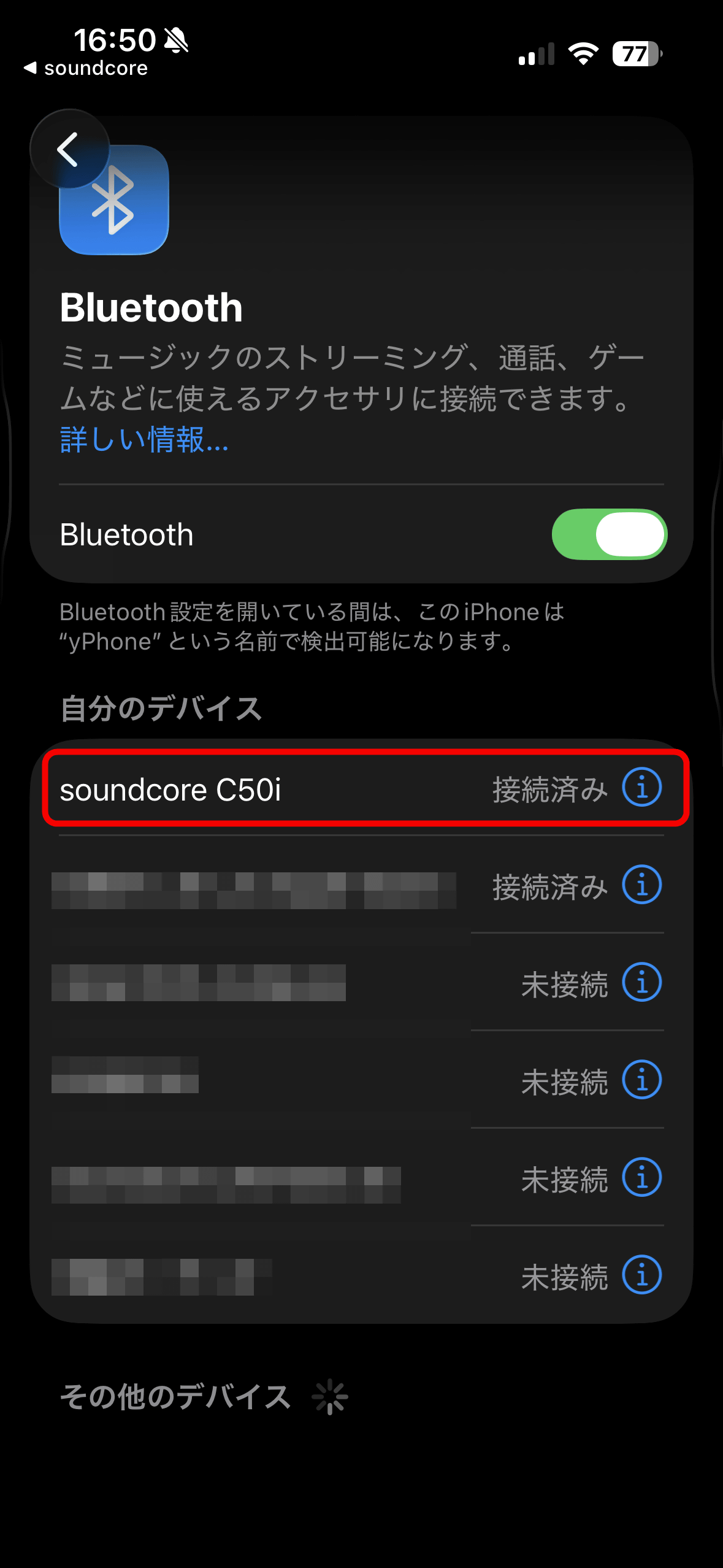Turn off the Bluetooth switch
This screenshot has height=1568, width=723.
click(609, 534)
